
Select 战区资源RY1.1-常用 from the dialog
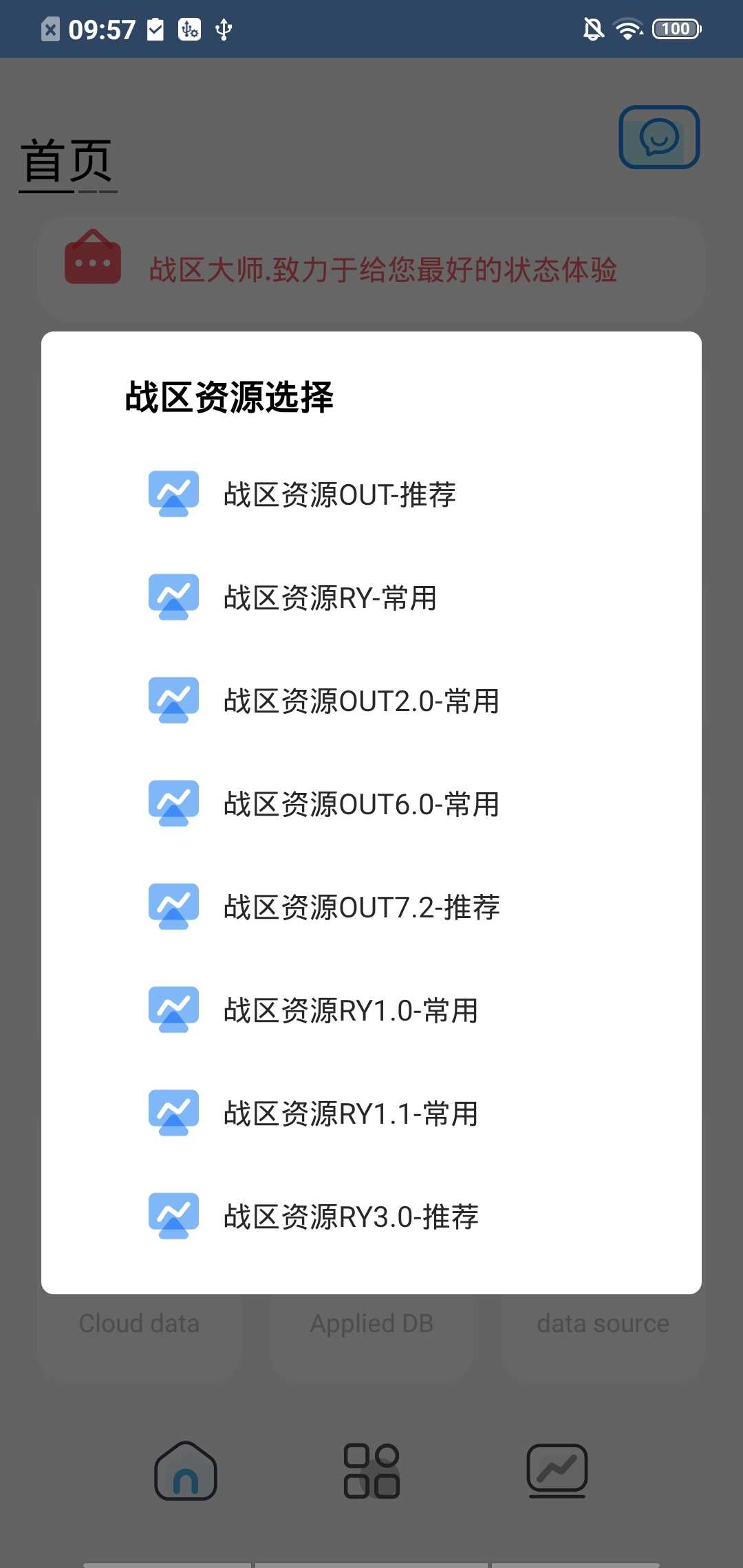click(350, 1113)
